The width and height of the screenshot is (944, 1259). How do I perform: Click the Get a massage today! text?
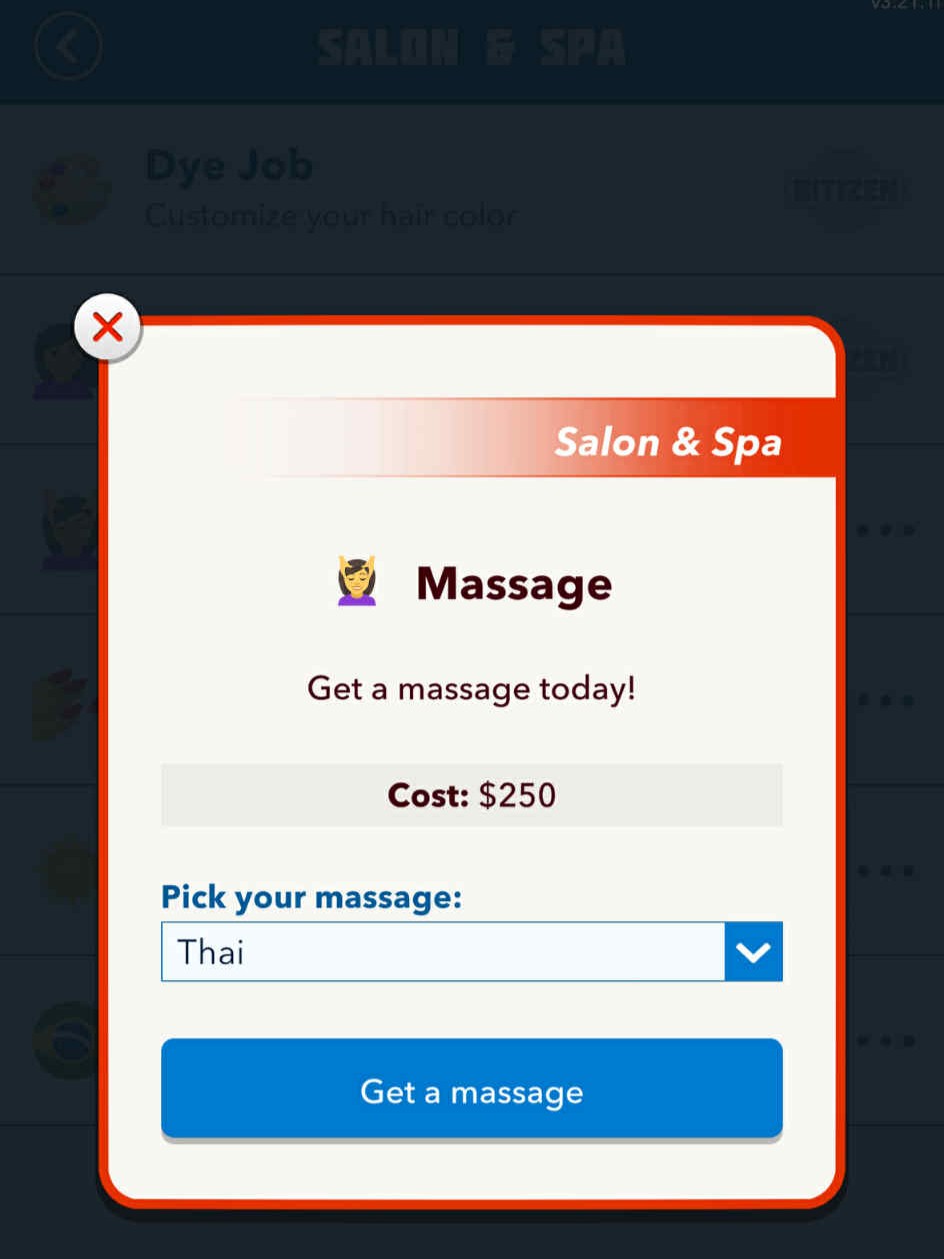(470, 688)
